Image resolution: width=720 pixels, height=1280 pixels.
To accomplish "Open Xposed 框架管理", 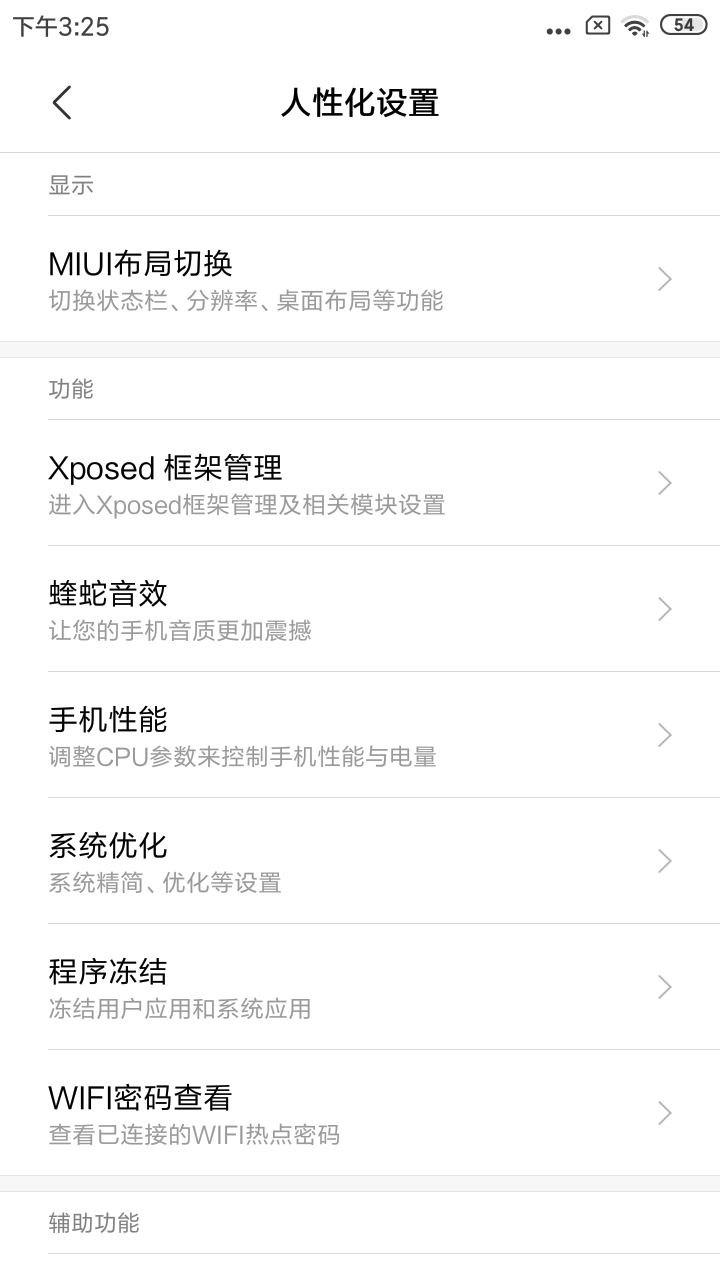I will [360, 483].
